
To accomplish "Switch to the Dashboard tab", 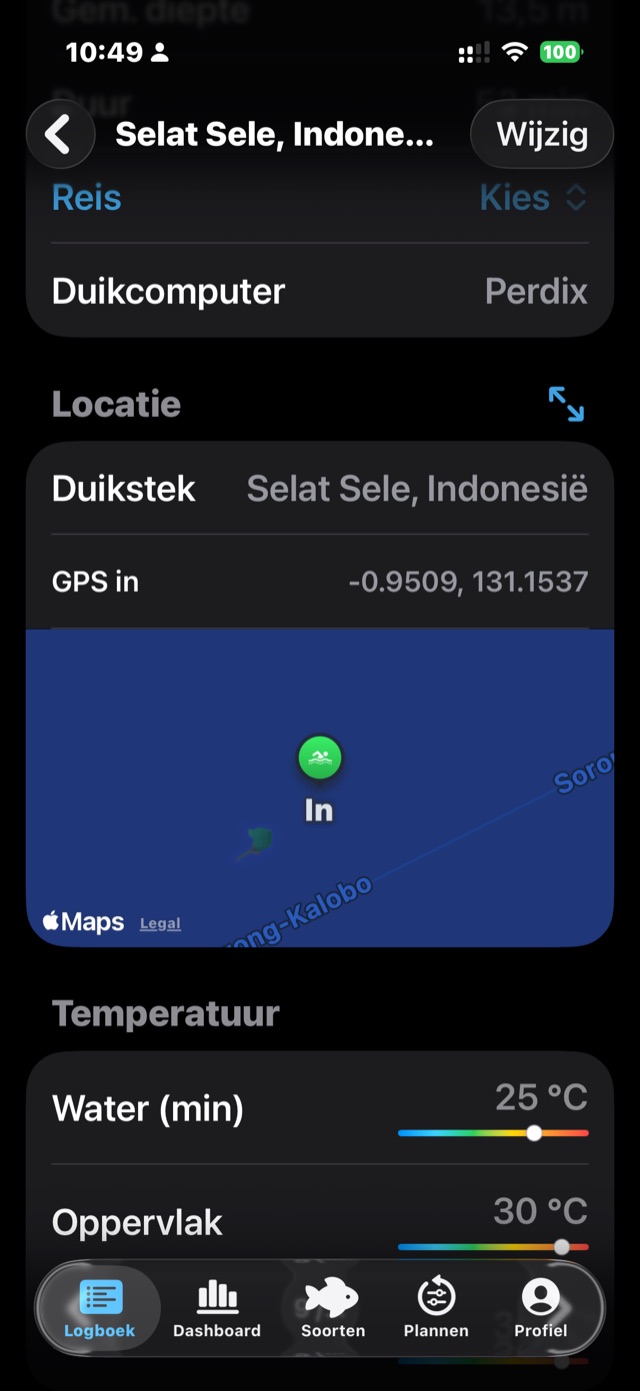I will point(217,1309).
